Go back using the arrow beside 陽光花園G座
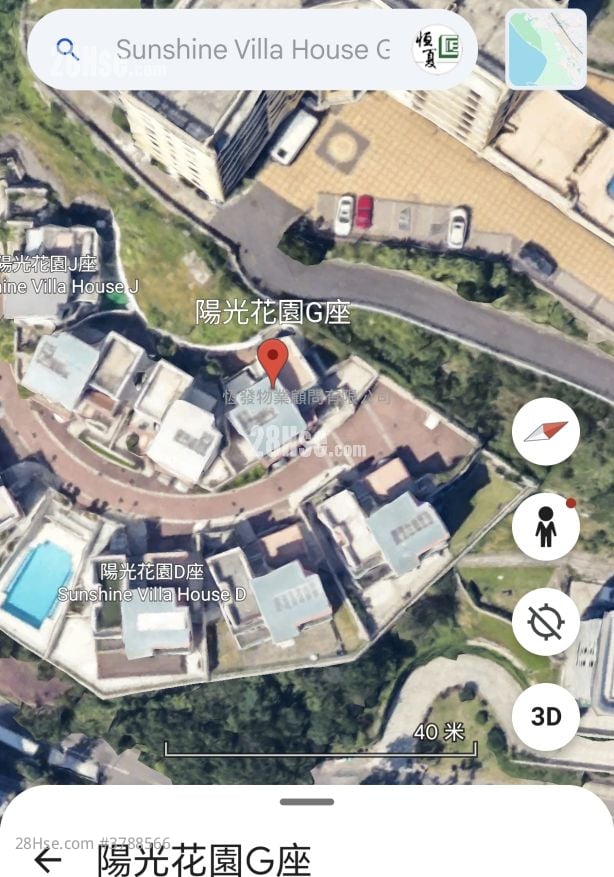Viewport: 614px width, 877px height. click(x=47, y=859)
